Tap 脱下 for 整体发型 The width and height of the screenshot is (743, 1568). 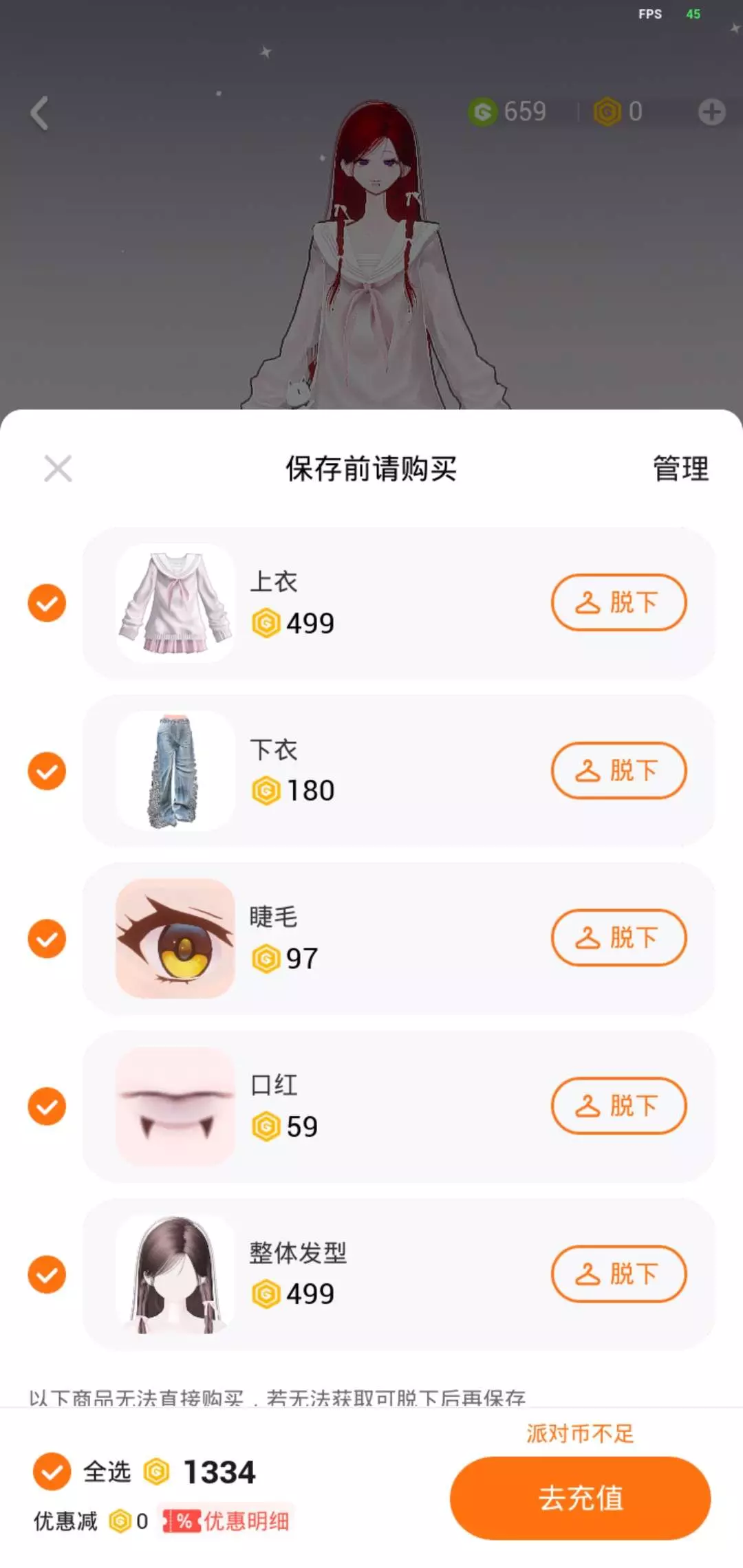pos(618,1274)
